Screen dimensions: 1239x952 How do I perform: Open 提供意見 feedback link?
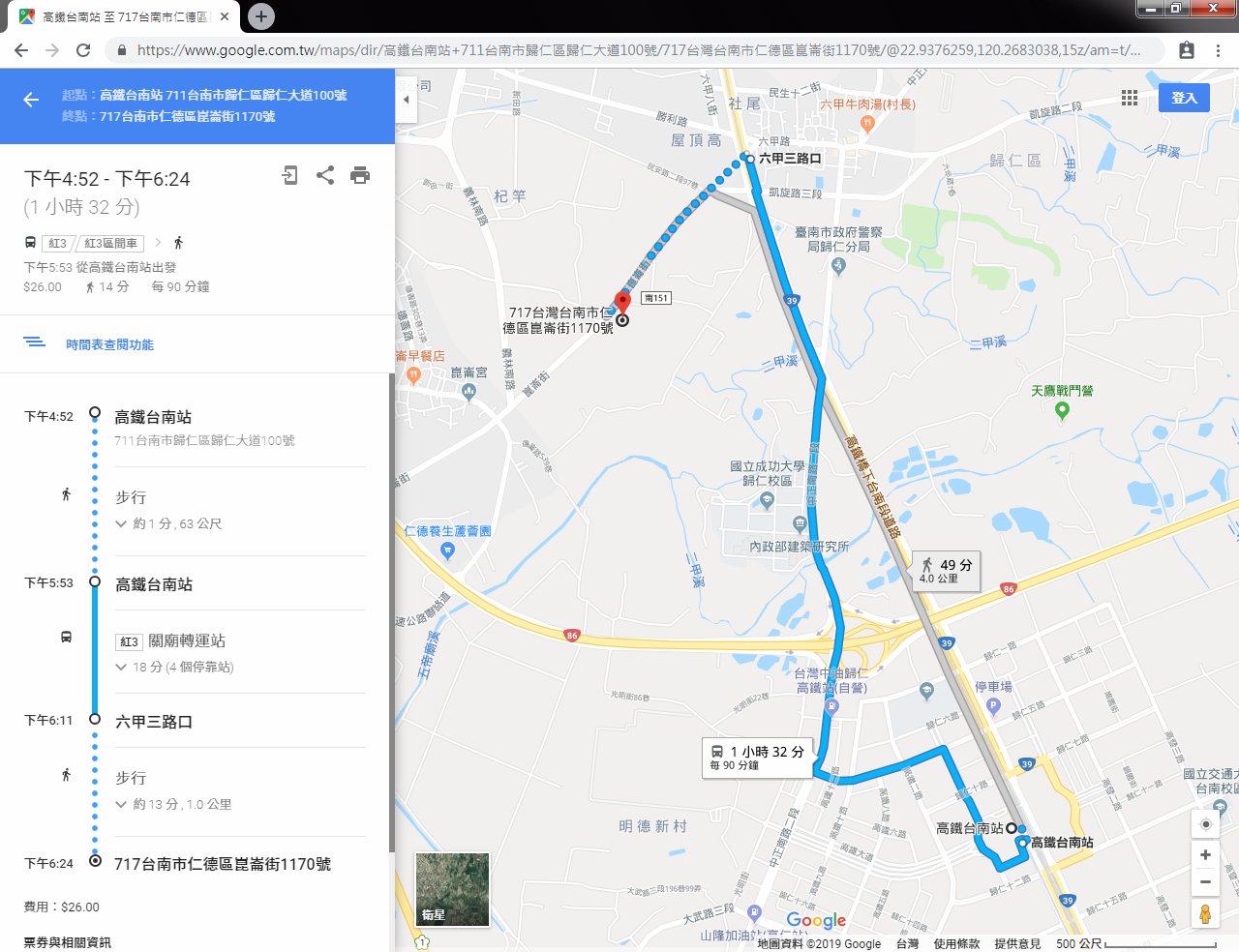pos(1017,943)
